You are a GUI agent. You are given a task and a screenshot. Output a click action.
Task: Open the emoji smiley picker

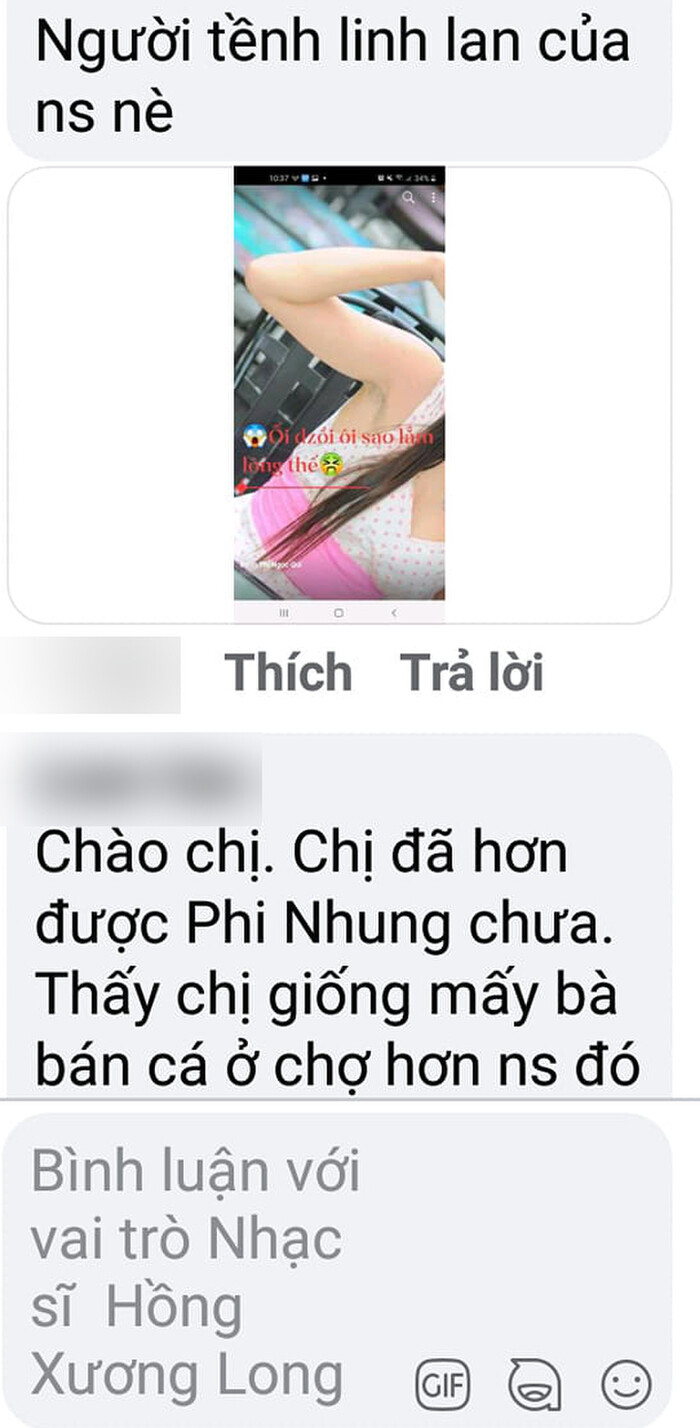(626, 1384)
